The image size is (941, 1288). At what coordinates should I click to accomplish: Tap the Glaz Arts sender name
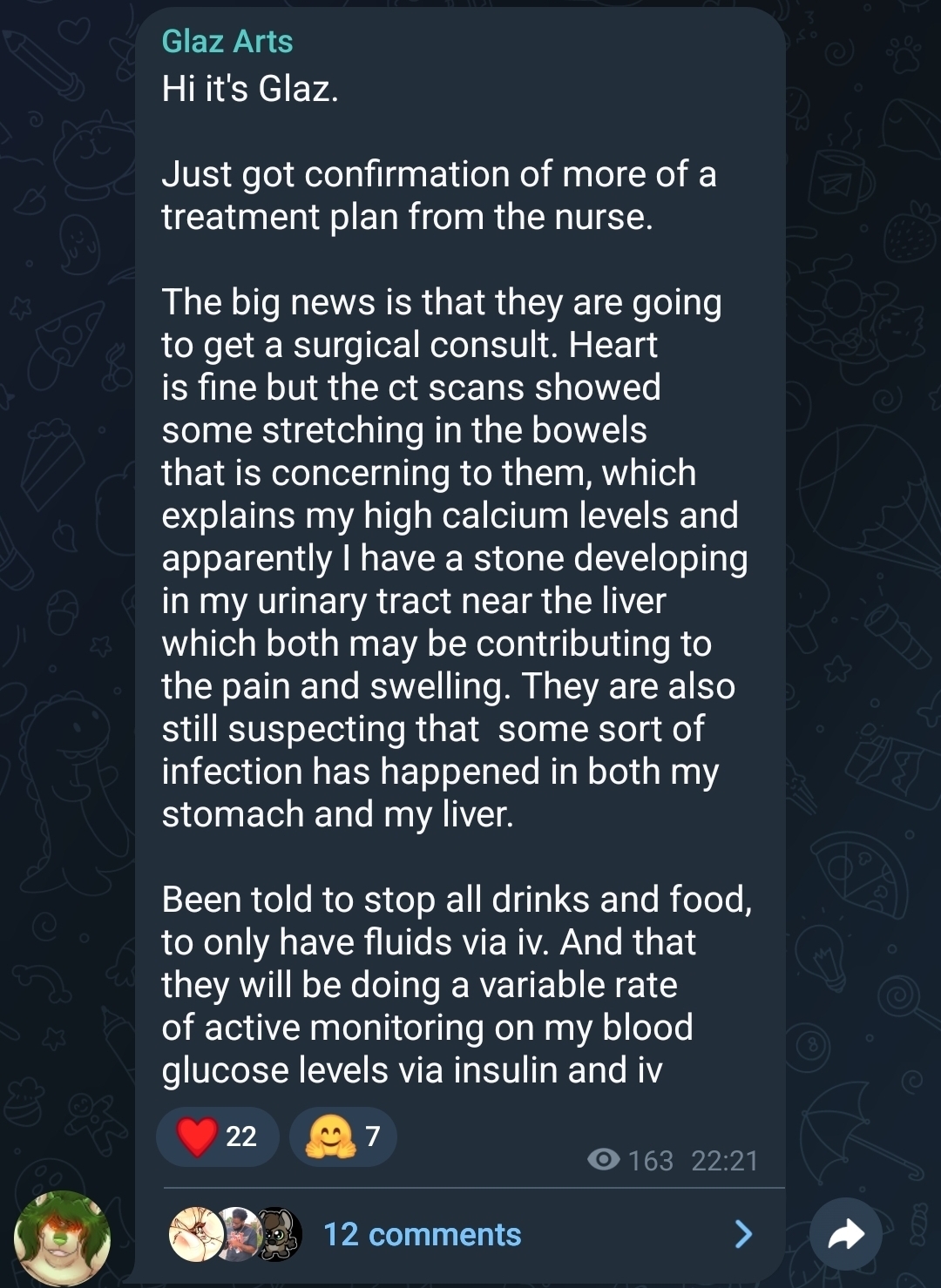pyautogui.click(x=227, y=41)
